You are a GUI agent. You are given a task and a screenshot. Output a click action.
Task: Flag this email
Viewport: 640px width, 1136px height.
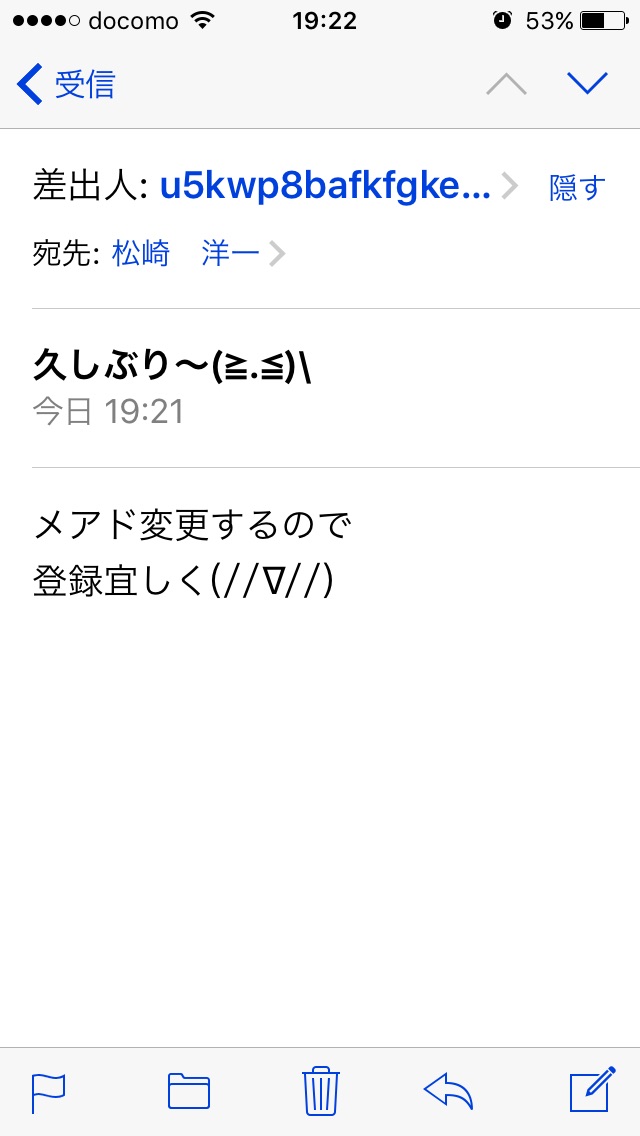(48, 1092)
